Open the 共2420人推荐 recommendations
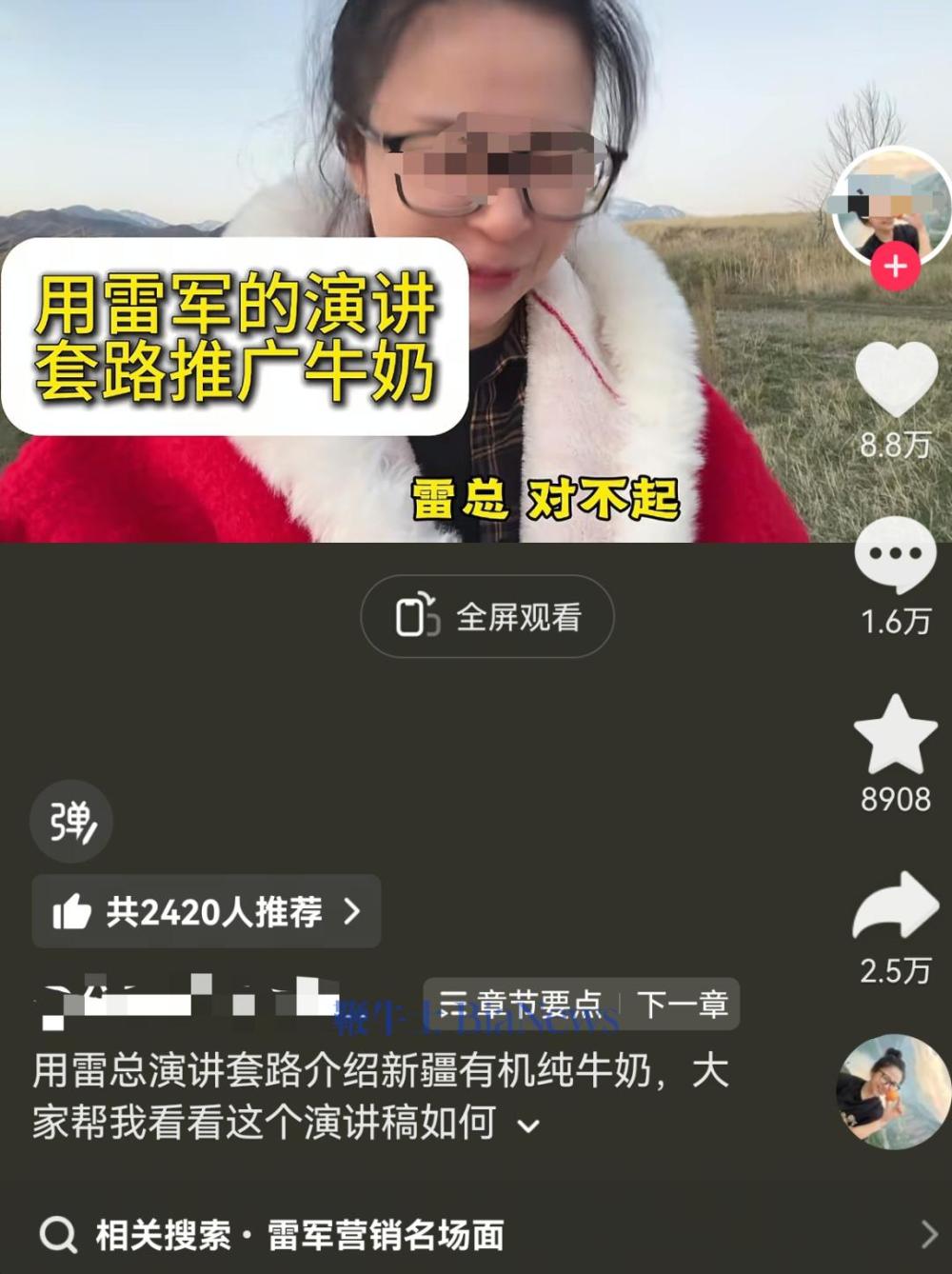This screenshot has width=952, height=1274. coord(207,911)
